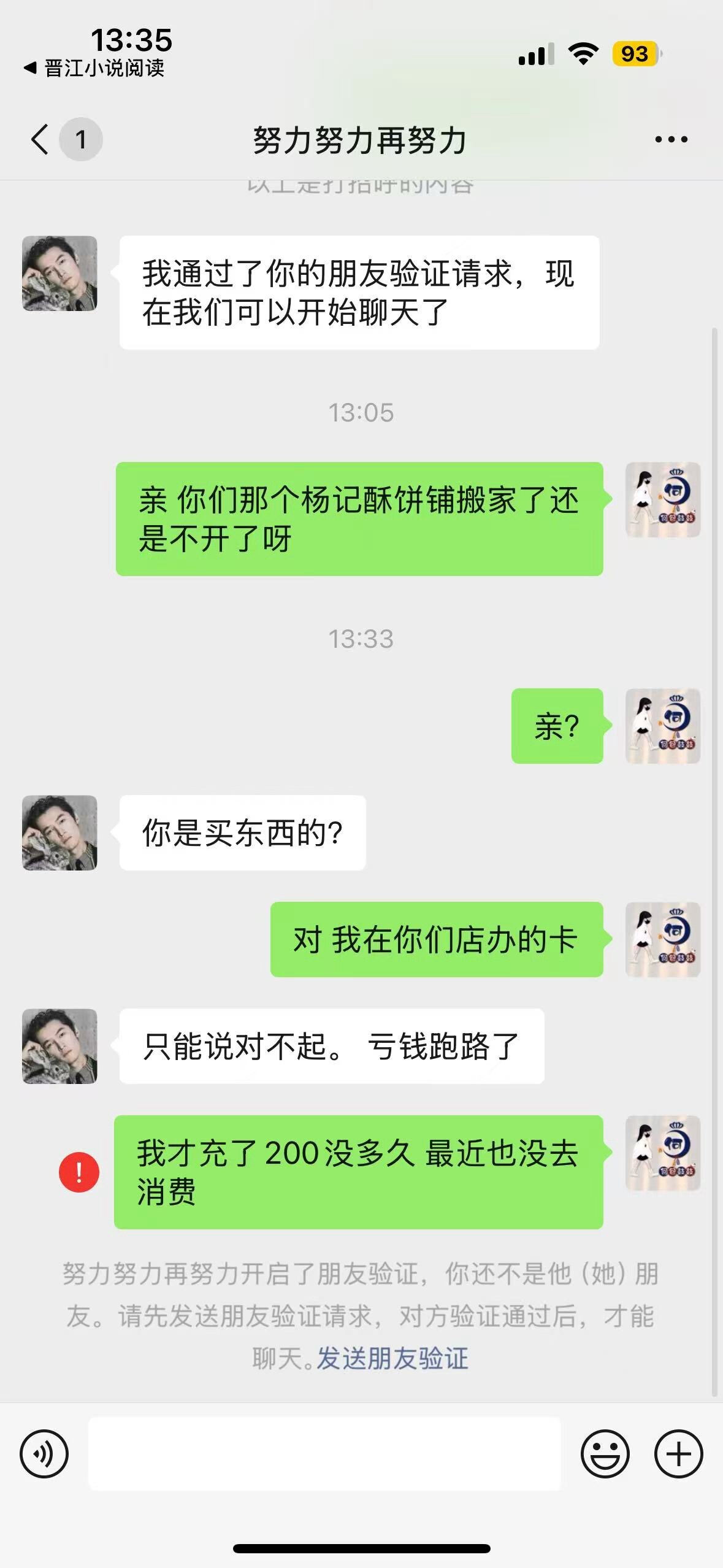Go back to the chat list
The image size is (723, 1568).
coord(40,139)
